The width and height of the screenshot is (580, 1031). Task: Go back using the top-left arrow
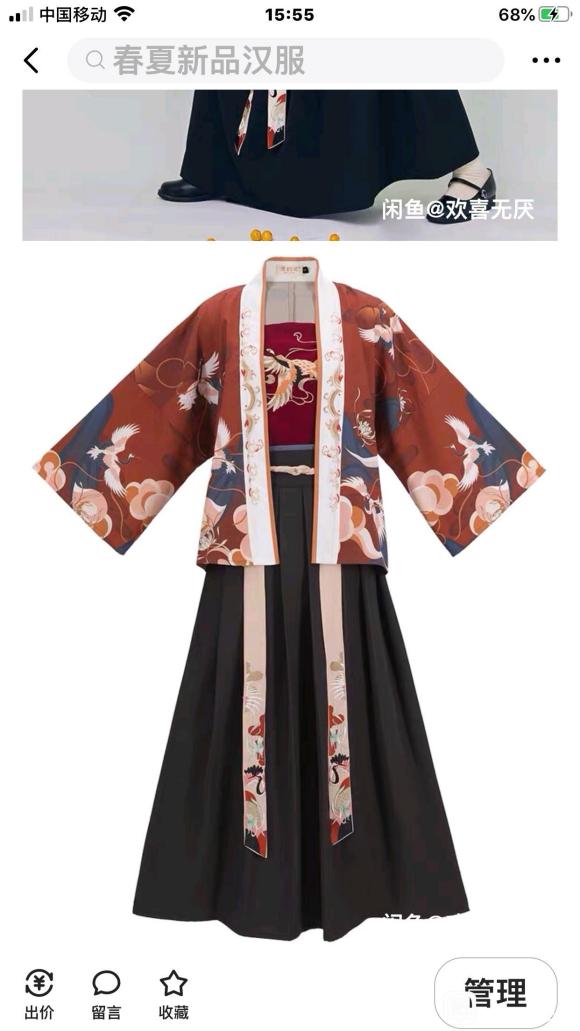31,60
